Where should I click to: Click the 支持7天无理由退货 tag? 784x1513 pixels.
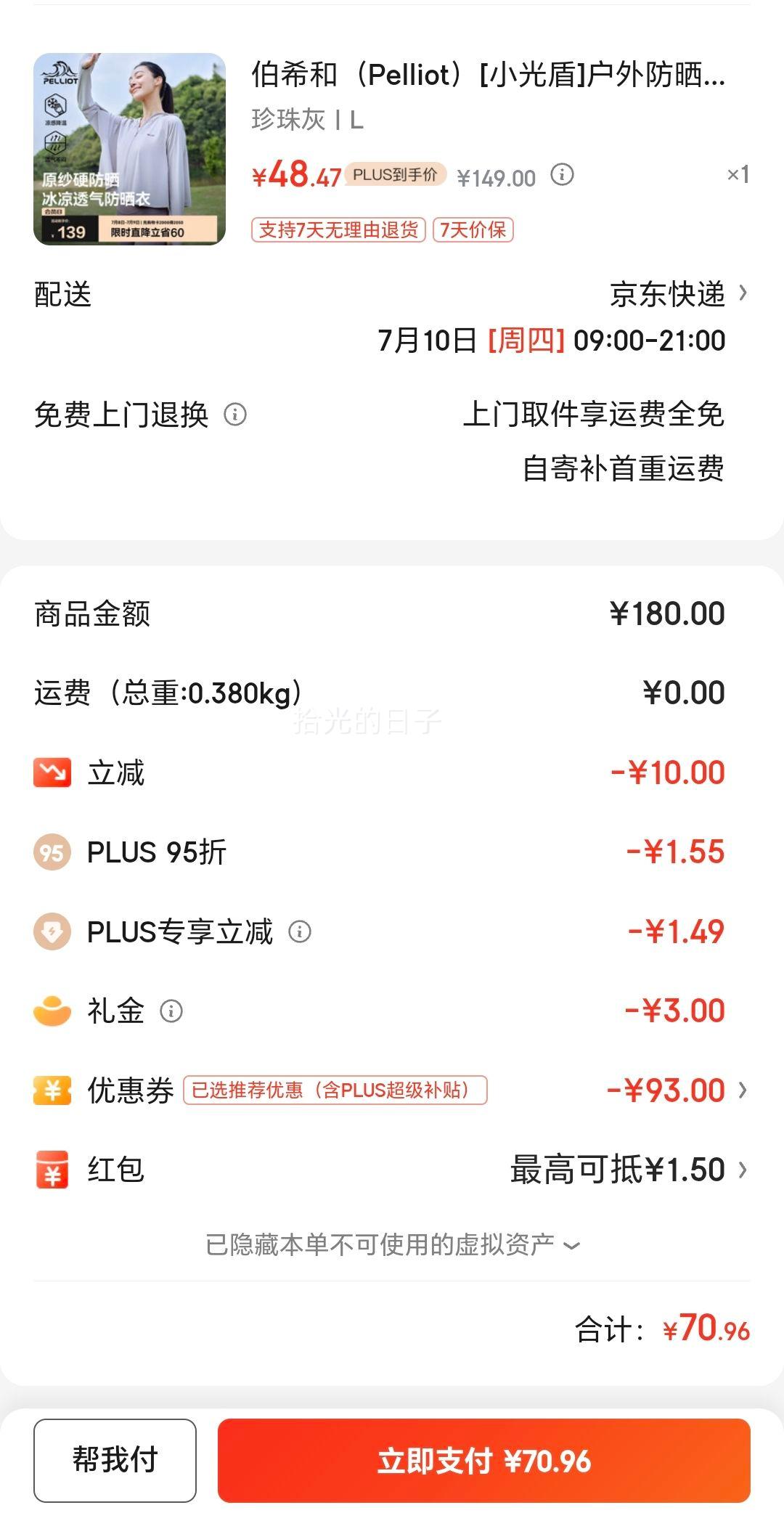pos(336,231)
